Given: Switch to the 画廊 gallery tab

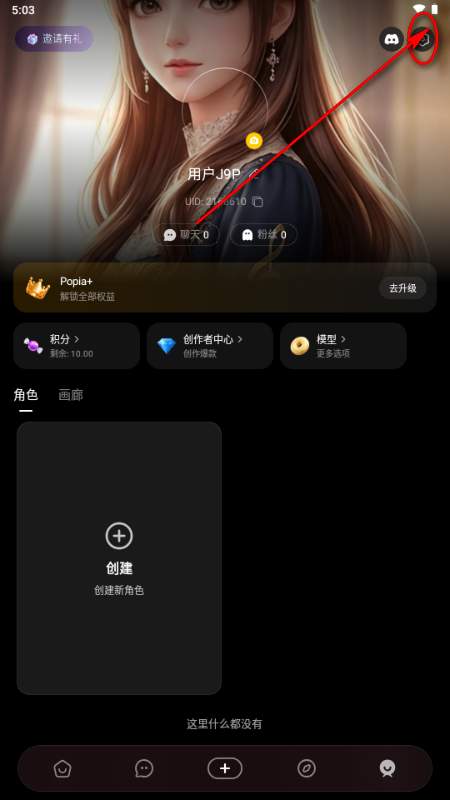Looking at the screenshot, I should pyautogui.click(x=71, y=395).
